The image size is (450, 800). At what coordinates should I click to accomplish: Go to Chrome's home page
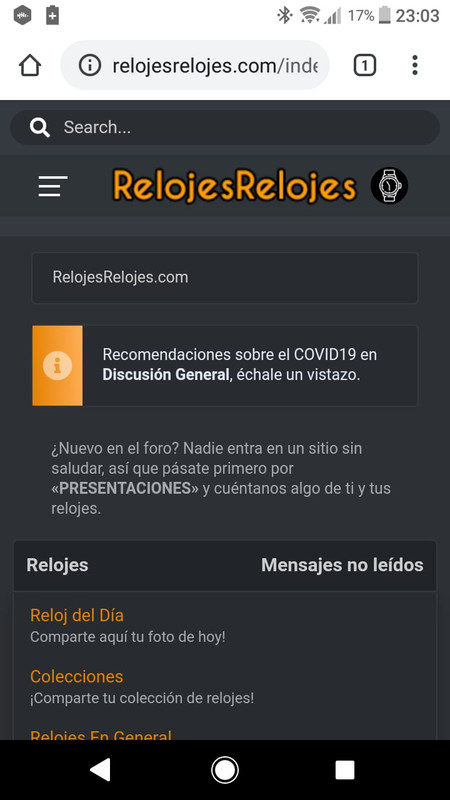[30, 65]
